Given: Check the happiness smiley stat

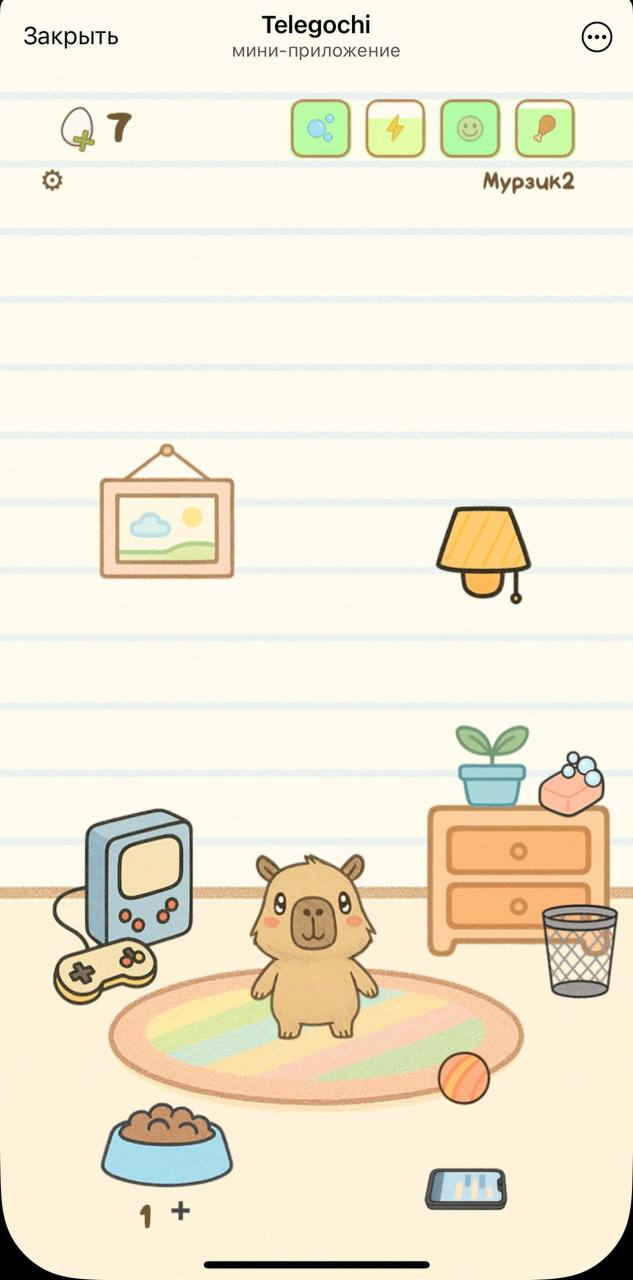Looking at the screenshot, I should 469,129.
